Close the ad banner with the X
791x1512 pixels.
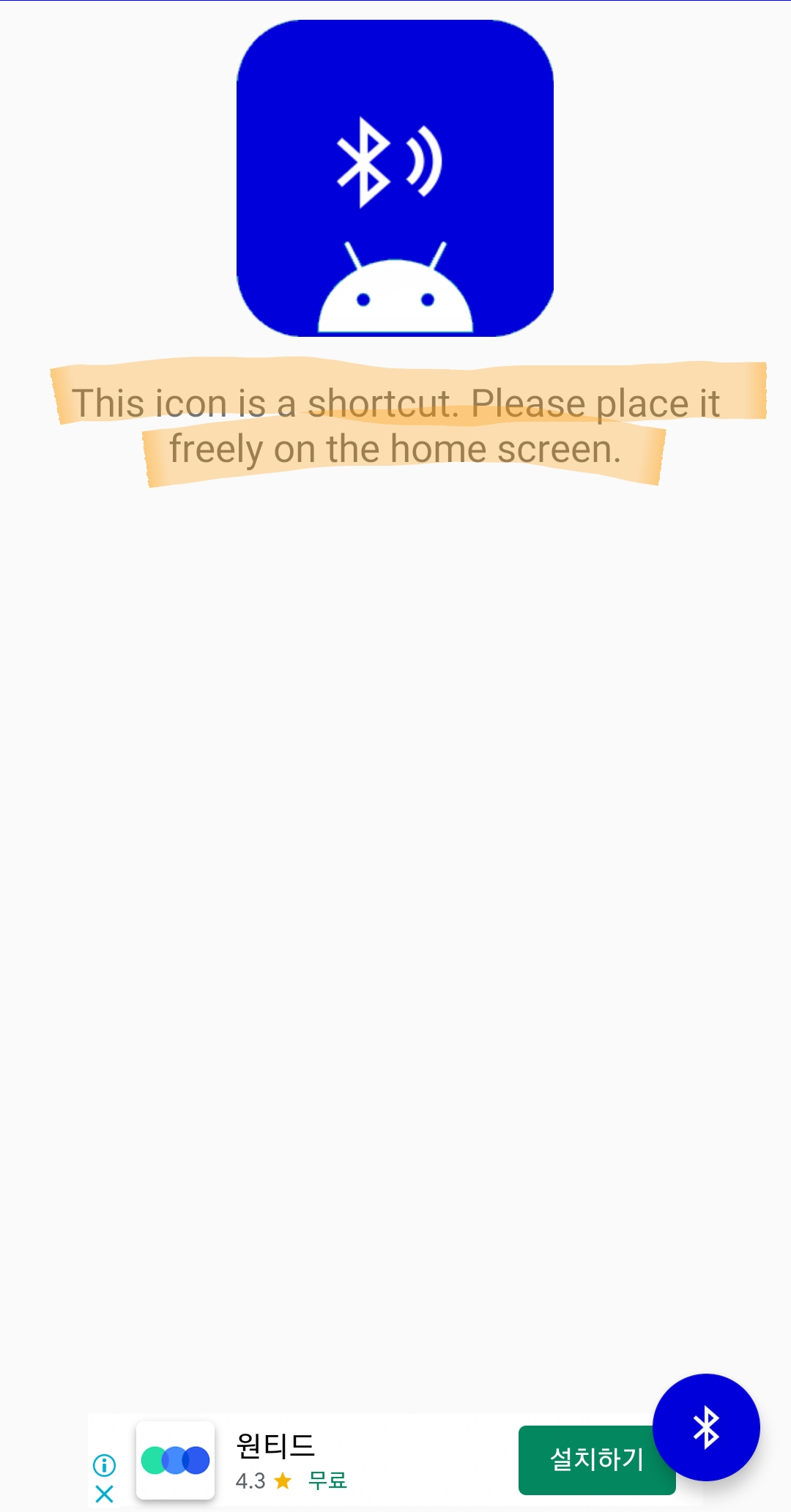[105, 1494]
